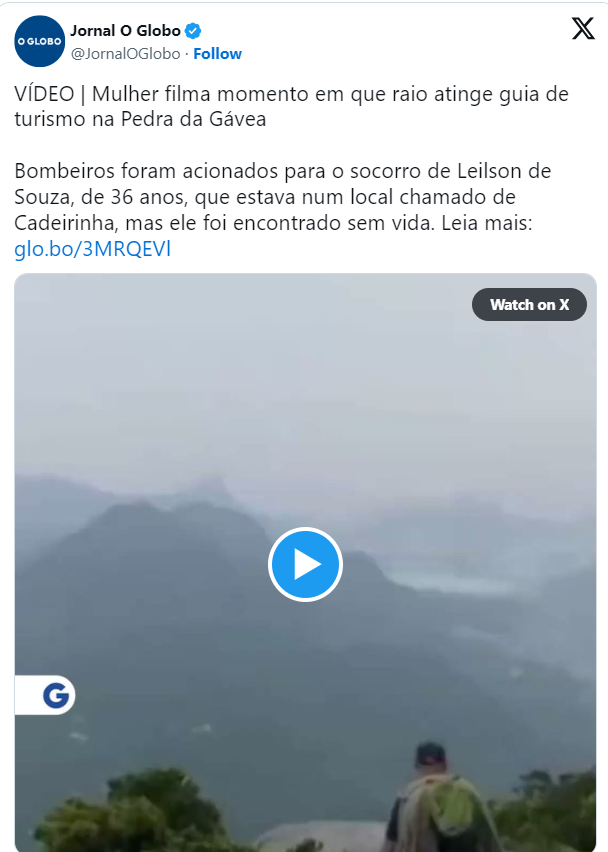Open the X logo icon
This screenshot has height=852, width=608.
(583, 29)
